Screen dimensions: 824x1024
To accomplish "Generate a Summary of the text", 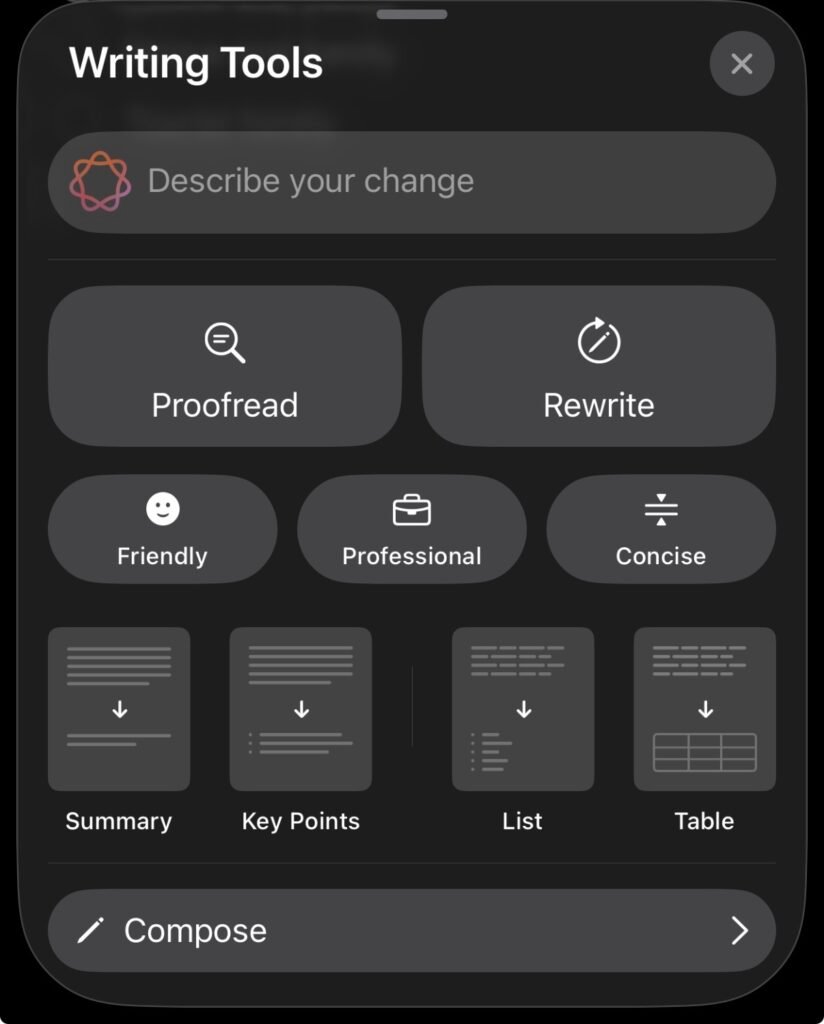I will click(119, 709).
